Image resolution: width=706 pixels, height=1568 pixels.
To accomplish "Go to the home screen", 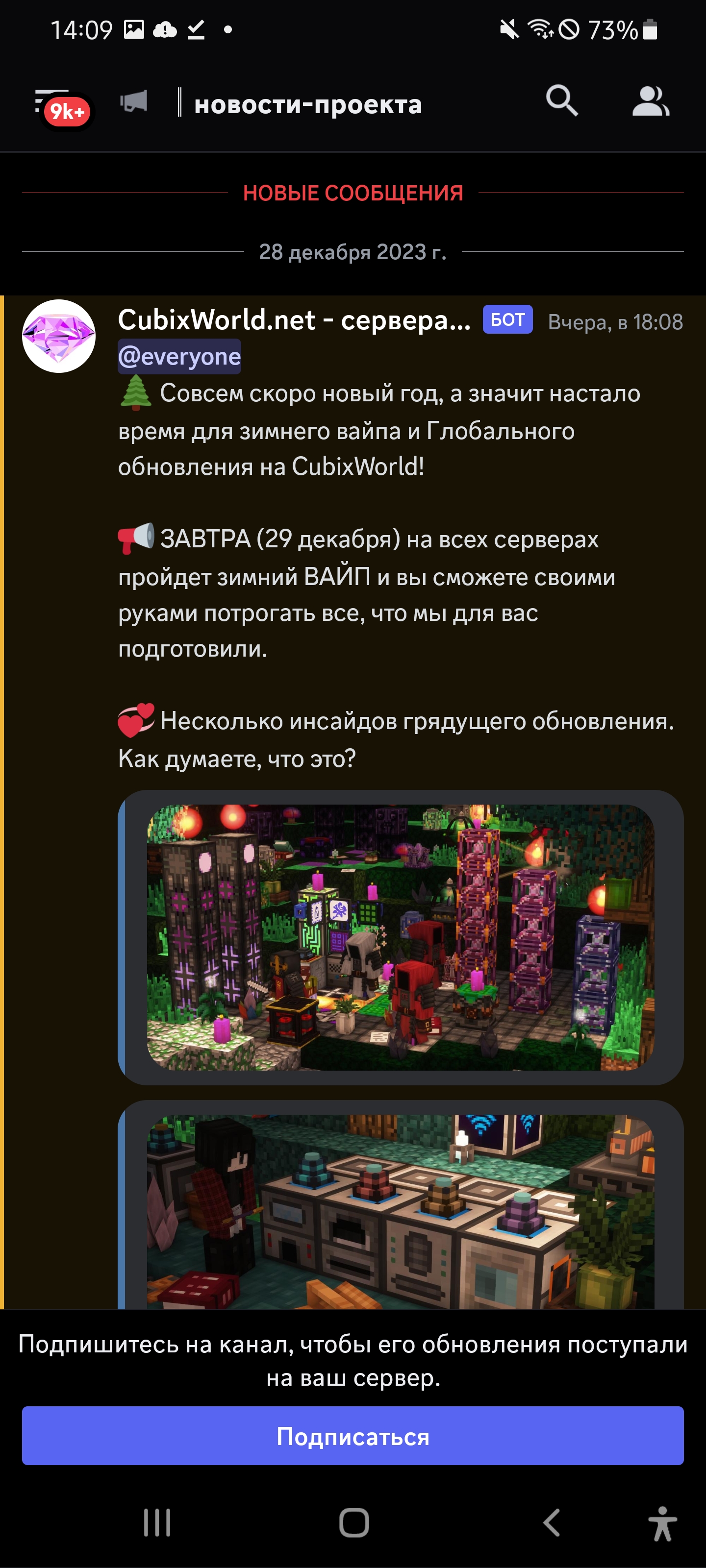I will pyautogui.click(x=353, y=1523).
